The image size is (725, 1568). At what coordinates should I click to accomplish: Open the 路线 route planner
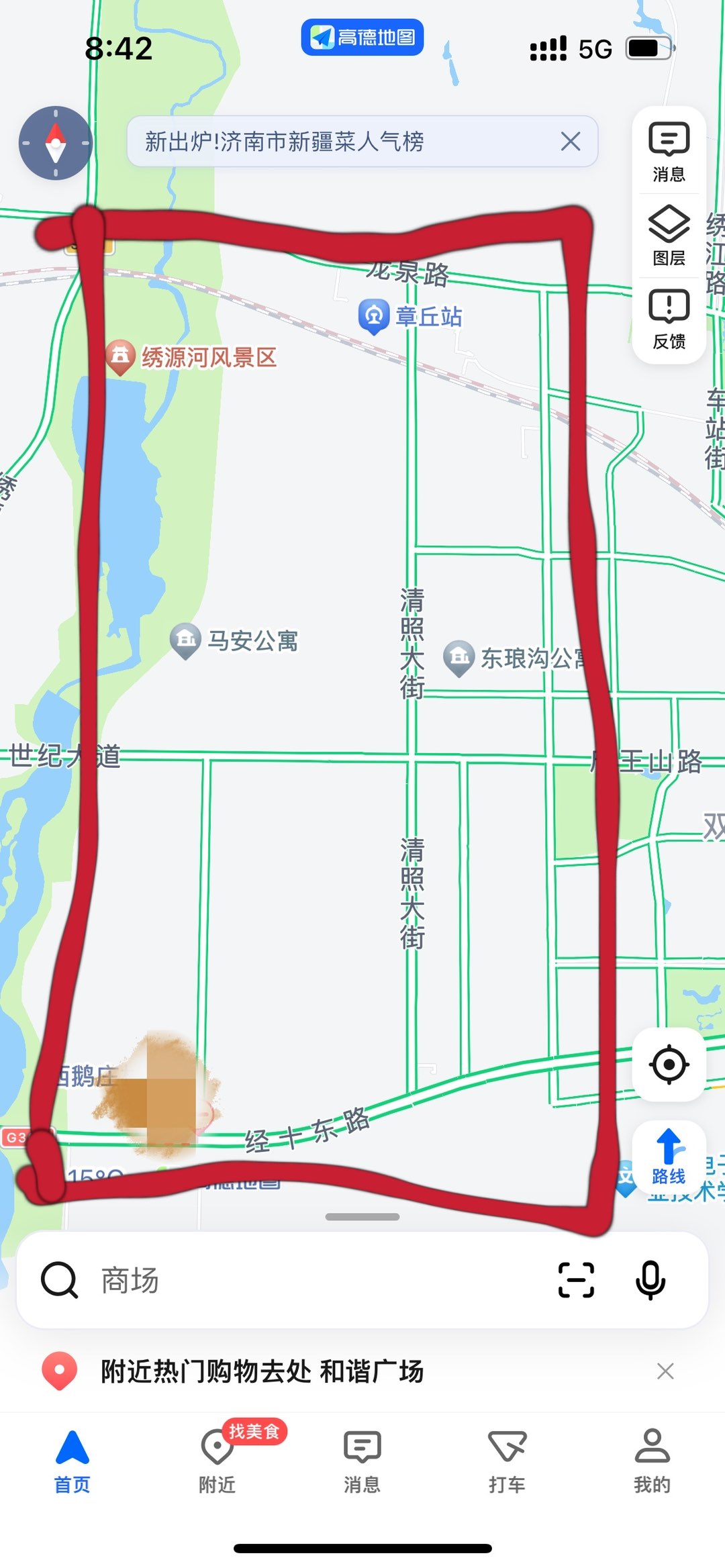click(669, 1156)
